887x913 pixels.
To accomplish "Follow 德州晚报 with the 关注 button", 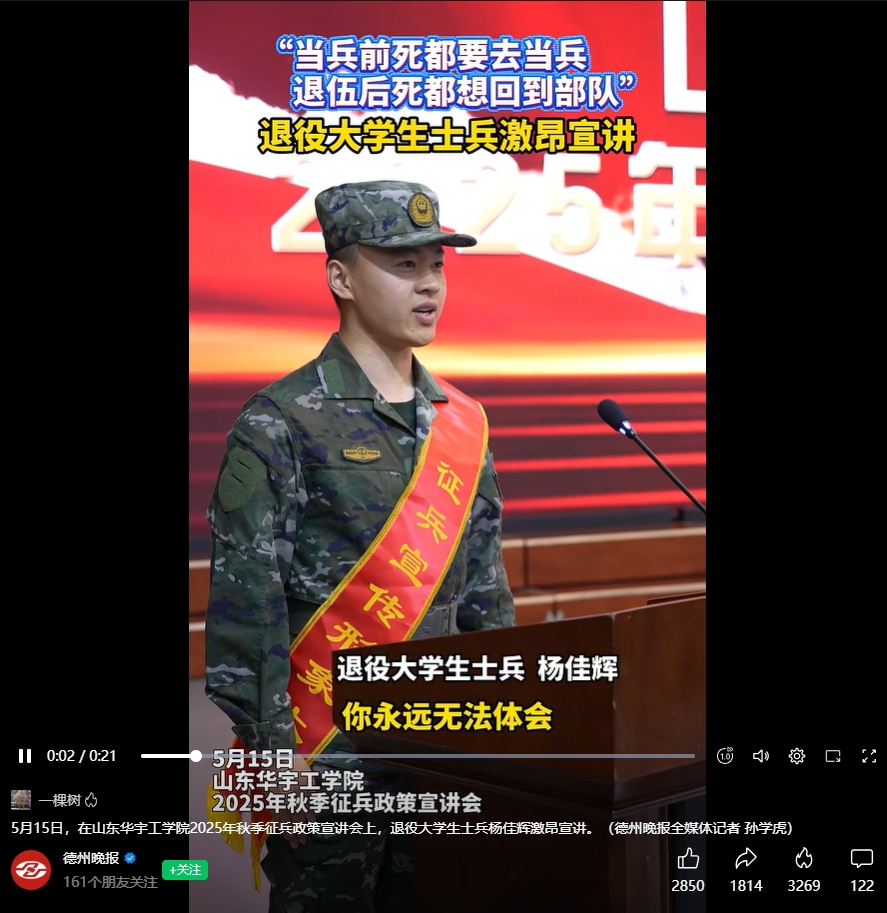I will [x=185, y=870].
